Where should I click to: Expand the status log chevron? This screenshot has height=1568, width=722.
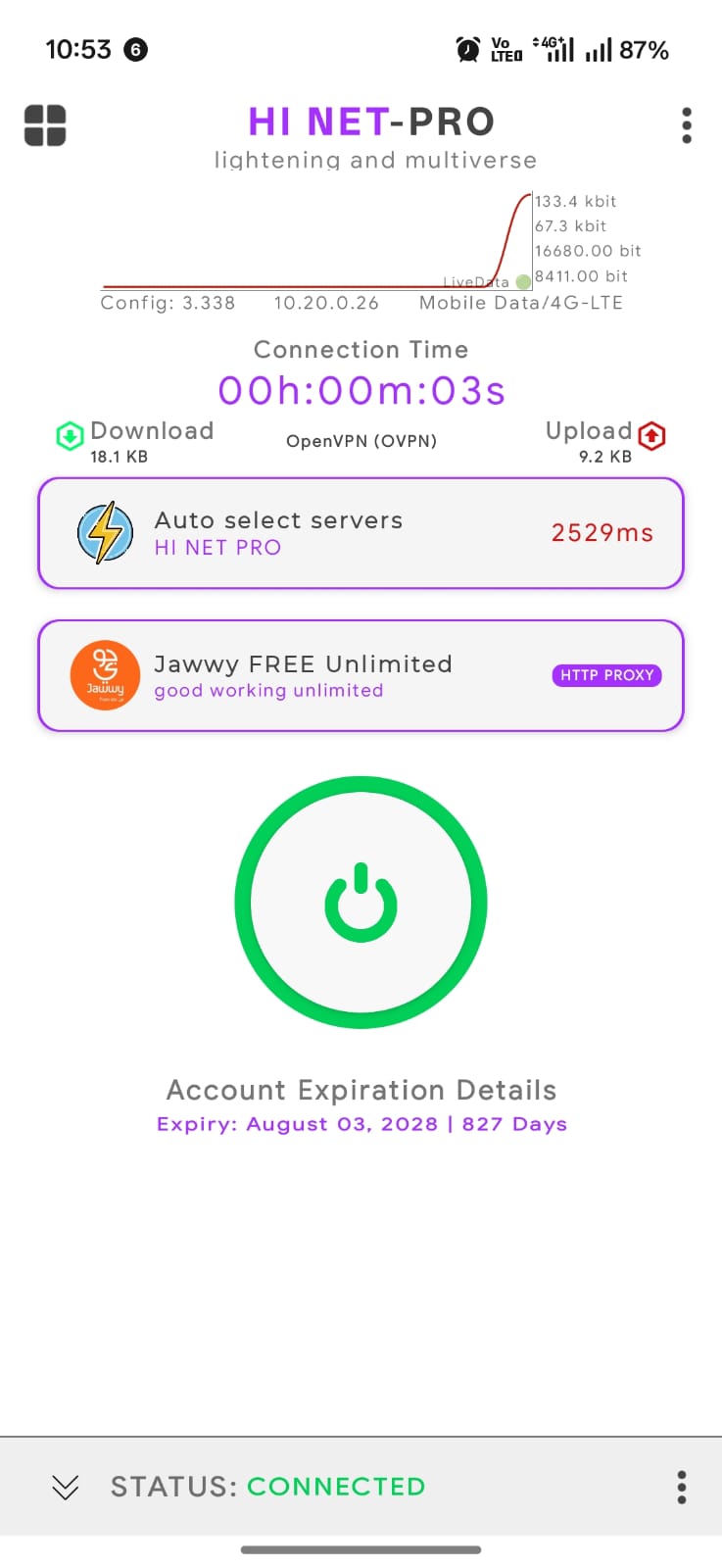click(65, 1487)
